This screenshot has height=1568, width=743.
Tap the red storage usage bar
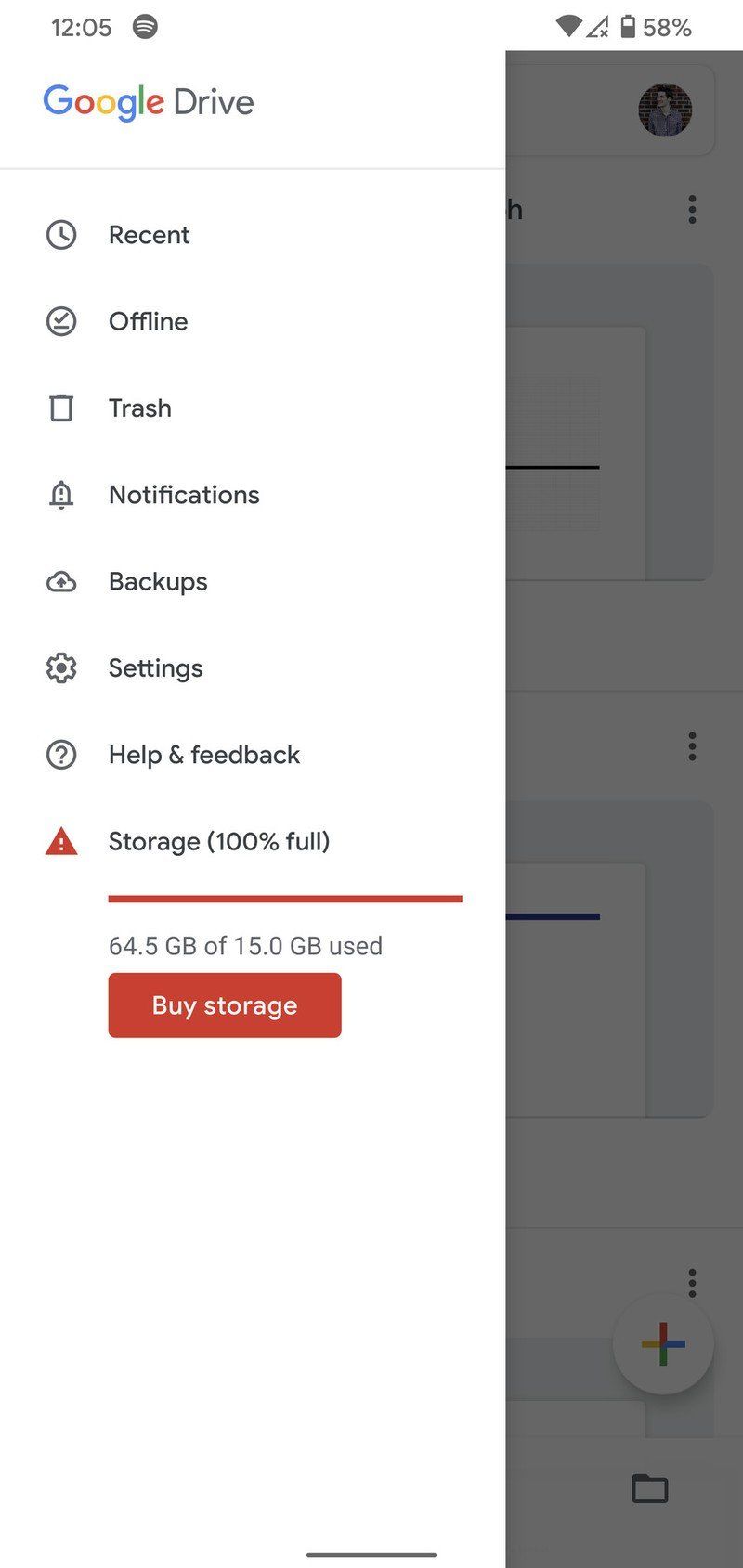coord(285,898)
